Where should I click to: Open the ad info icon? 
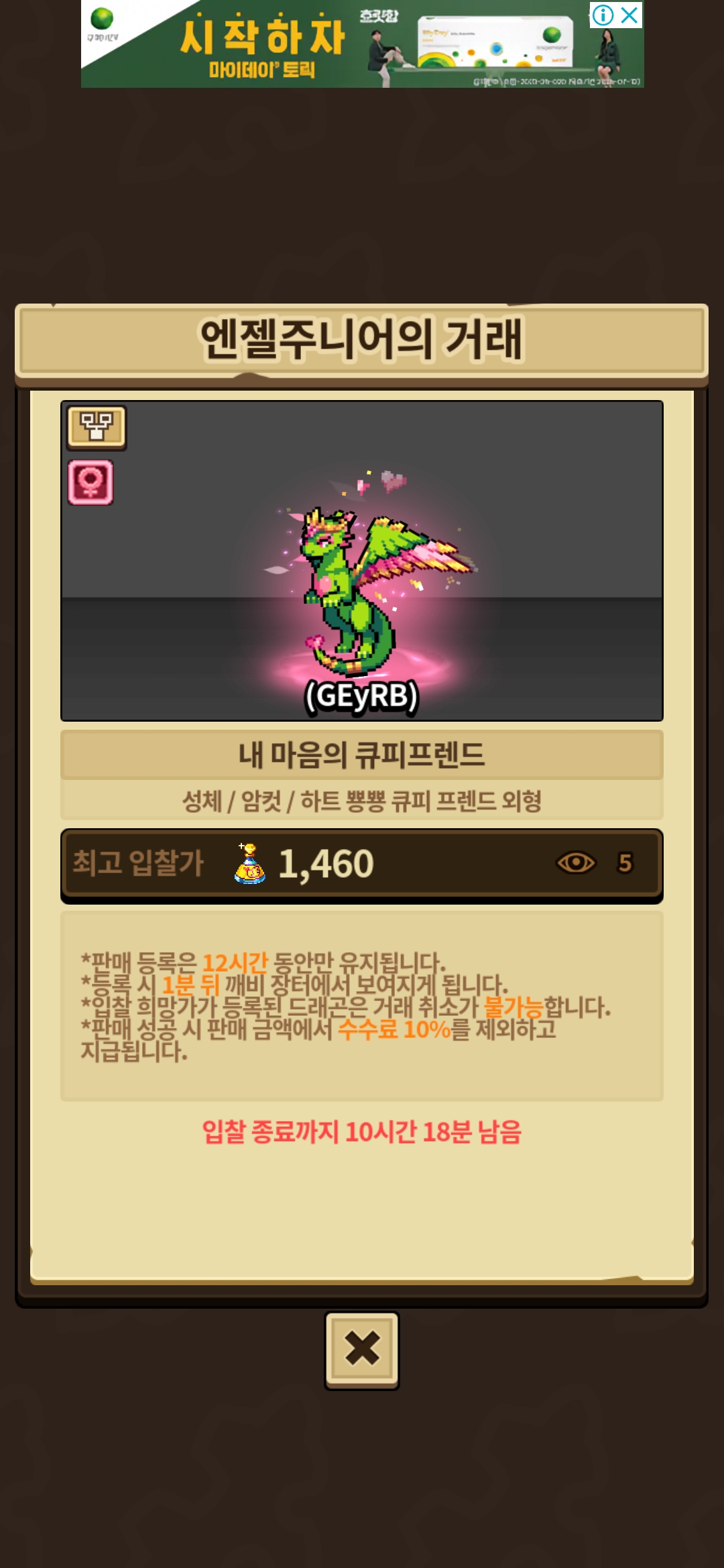[603, 15]
